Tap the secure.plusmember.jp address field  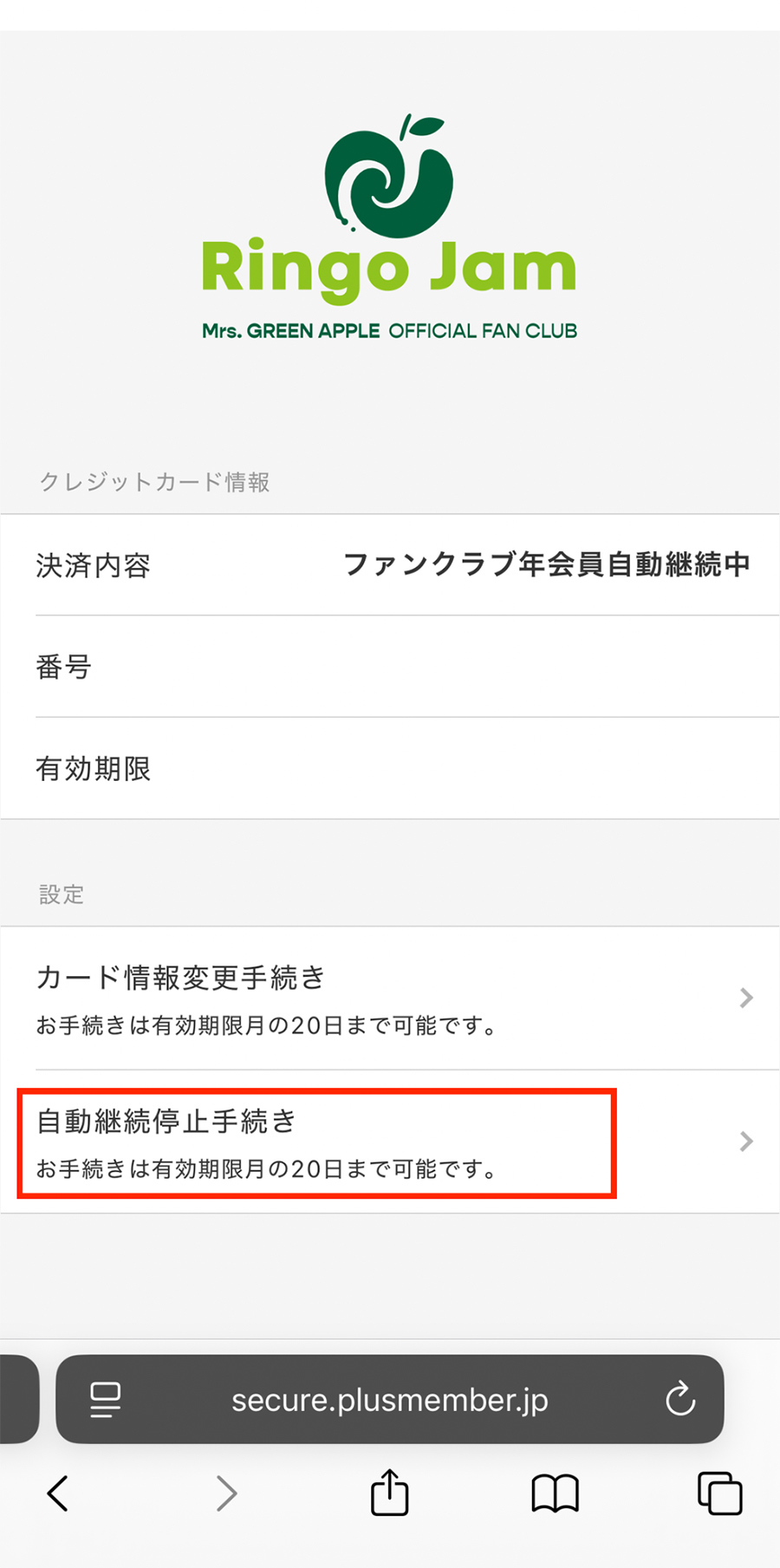click(390, 1399)
